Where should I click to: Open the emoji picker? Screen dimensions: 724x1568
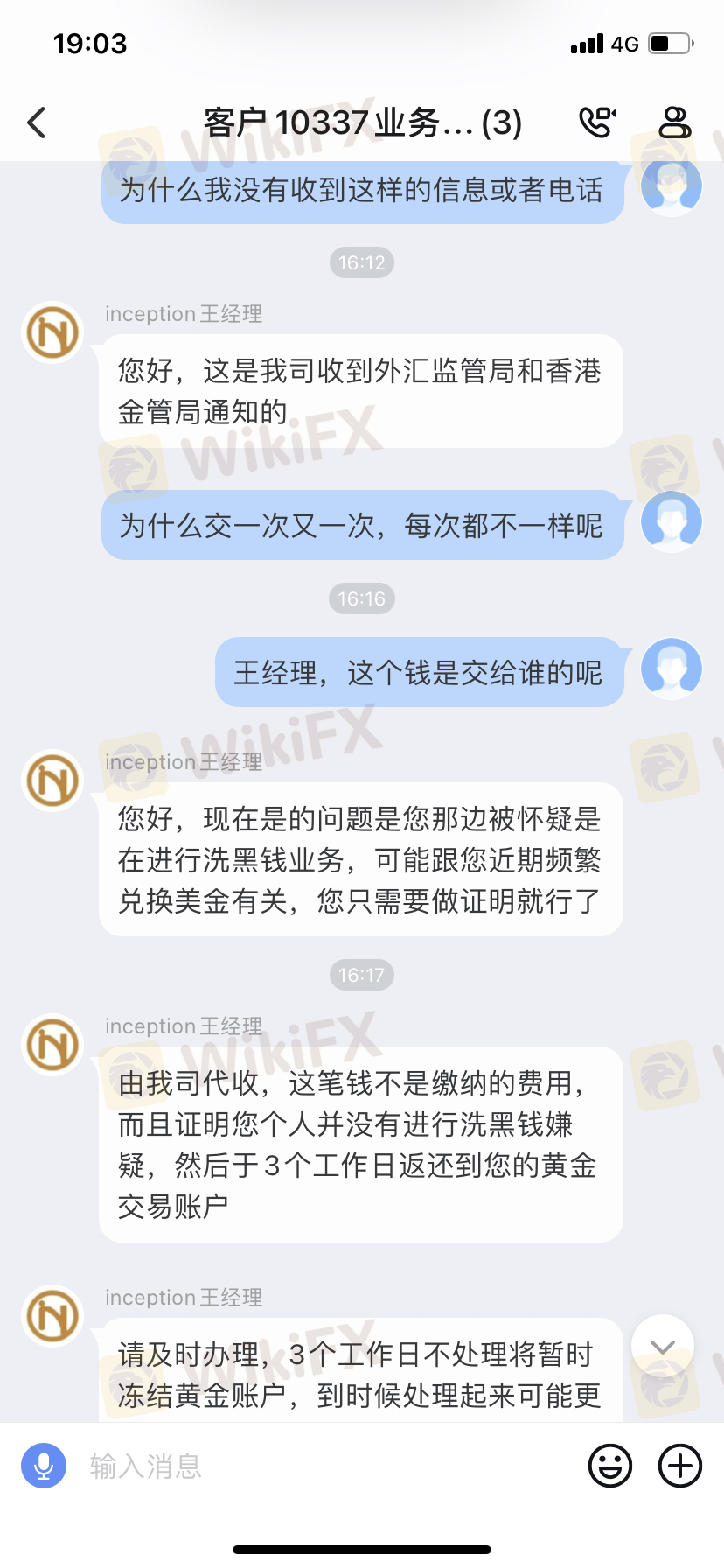[x=610, y=1466]
